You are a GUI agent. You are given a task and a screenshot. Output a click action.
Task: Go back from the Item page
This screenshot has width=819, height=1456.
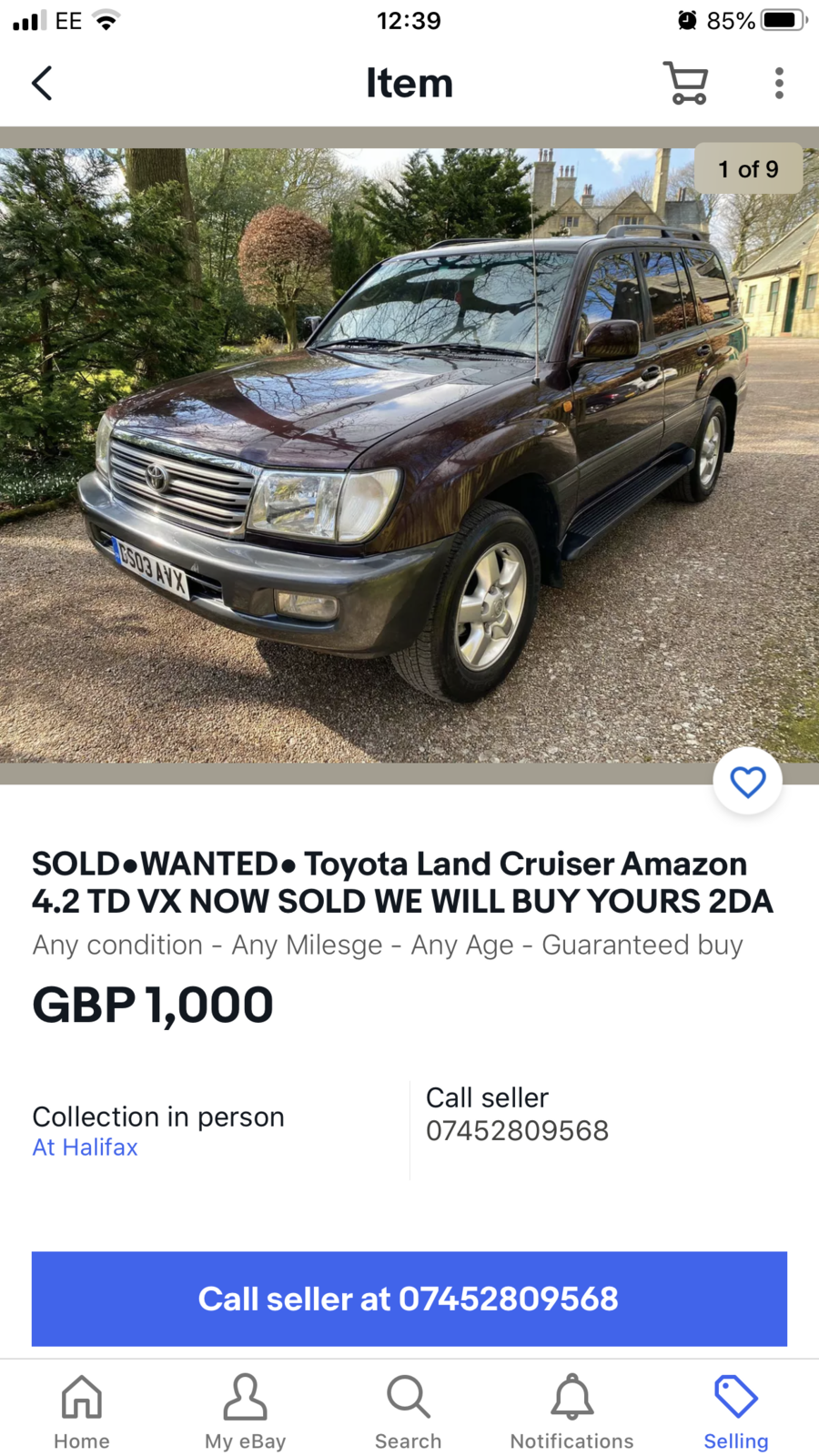point(42,83)
